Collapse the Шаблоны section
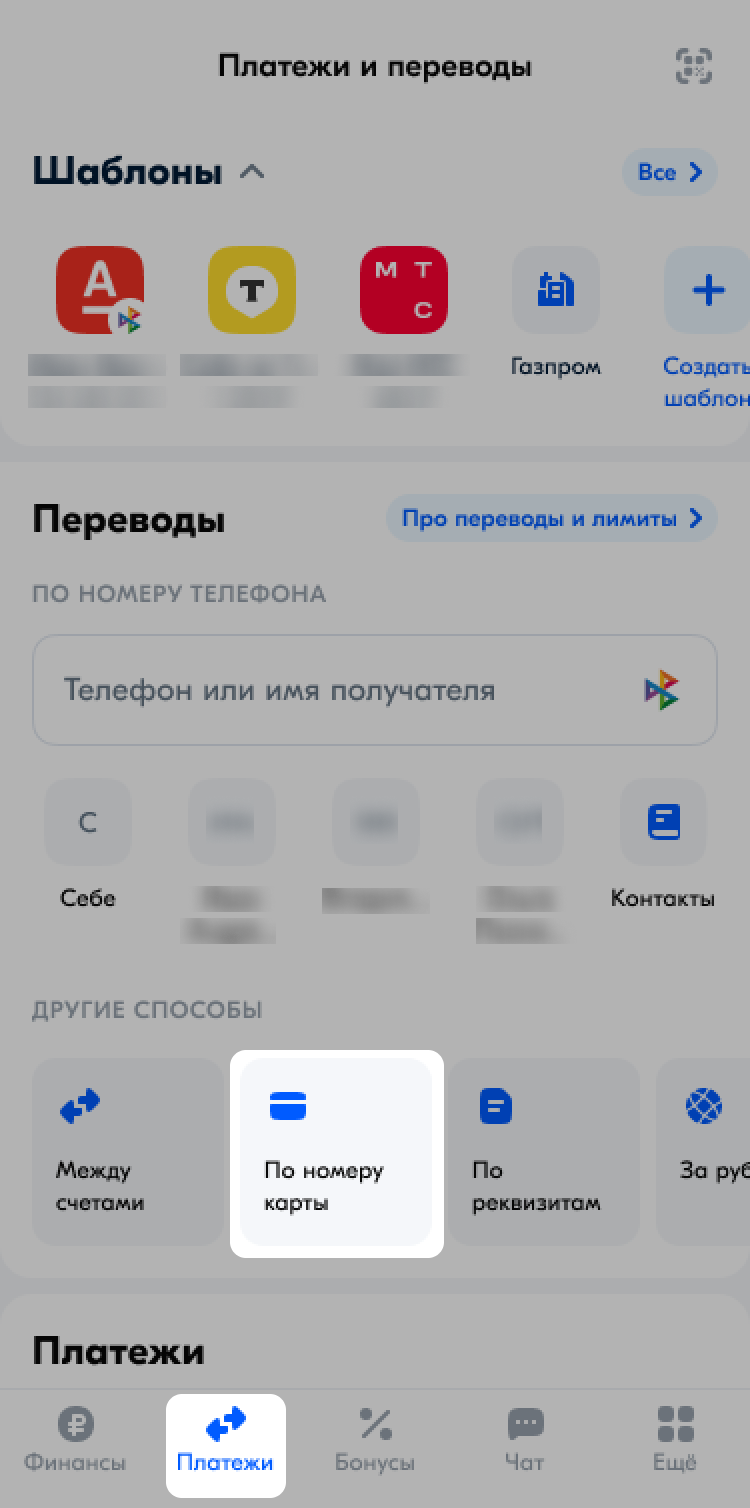This screenshot has width=750, height=1508. 252,172
